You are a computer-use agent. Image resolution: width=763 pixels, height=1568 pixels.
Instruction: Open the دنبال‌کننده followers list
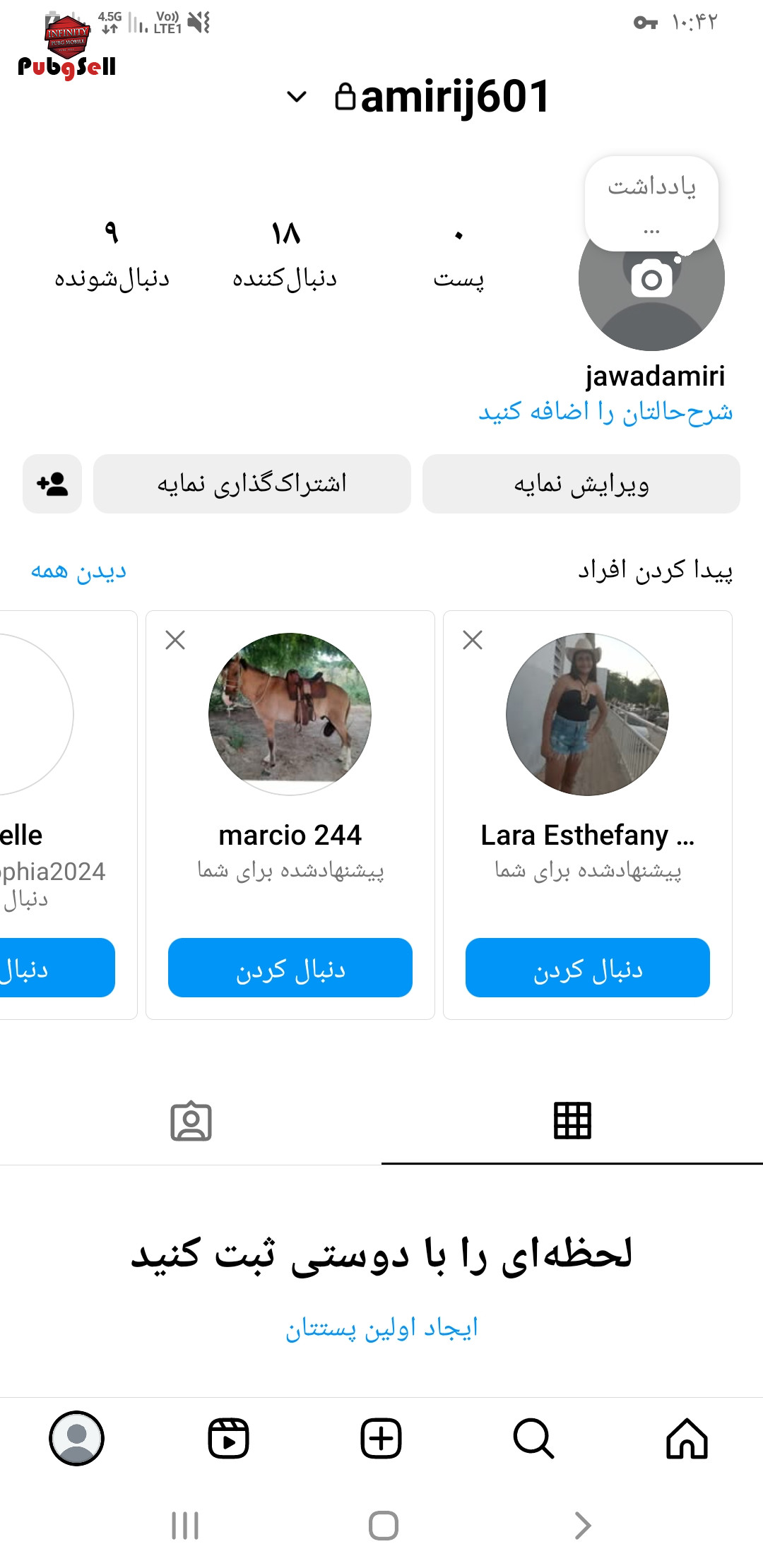tap(285, 256)
